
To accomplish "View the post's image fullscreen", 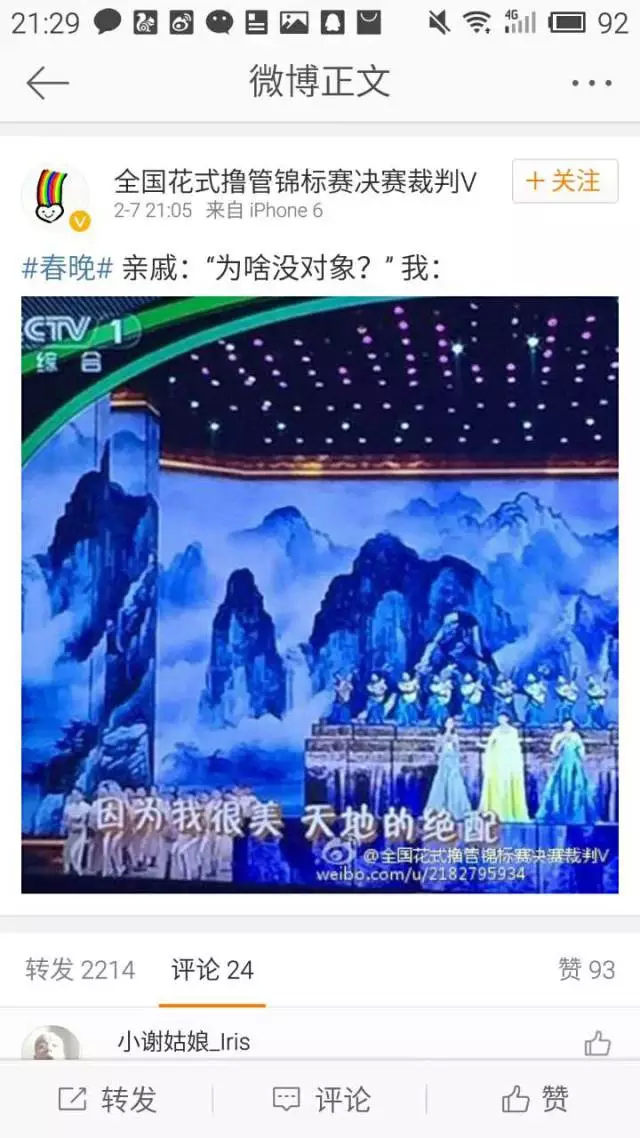I will (x=320, y=594).
